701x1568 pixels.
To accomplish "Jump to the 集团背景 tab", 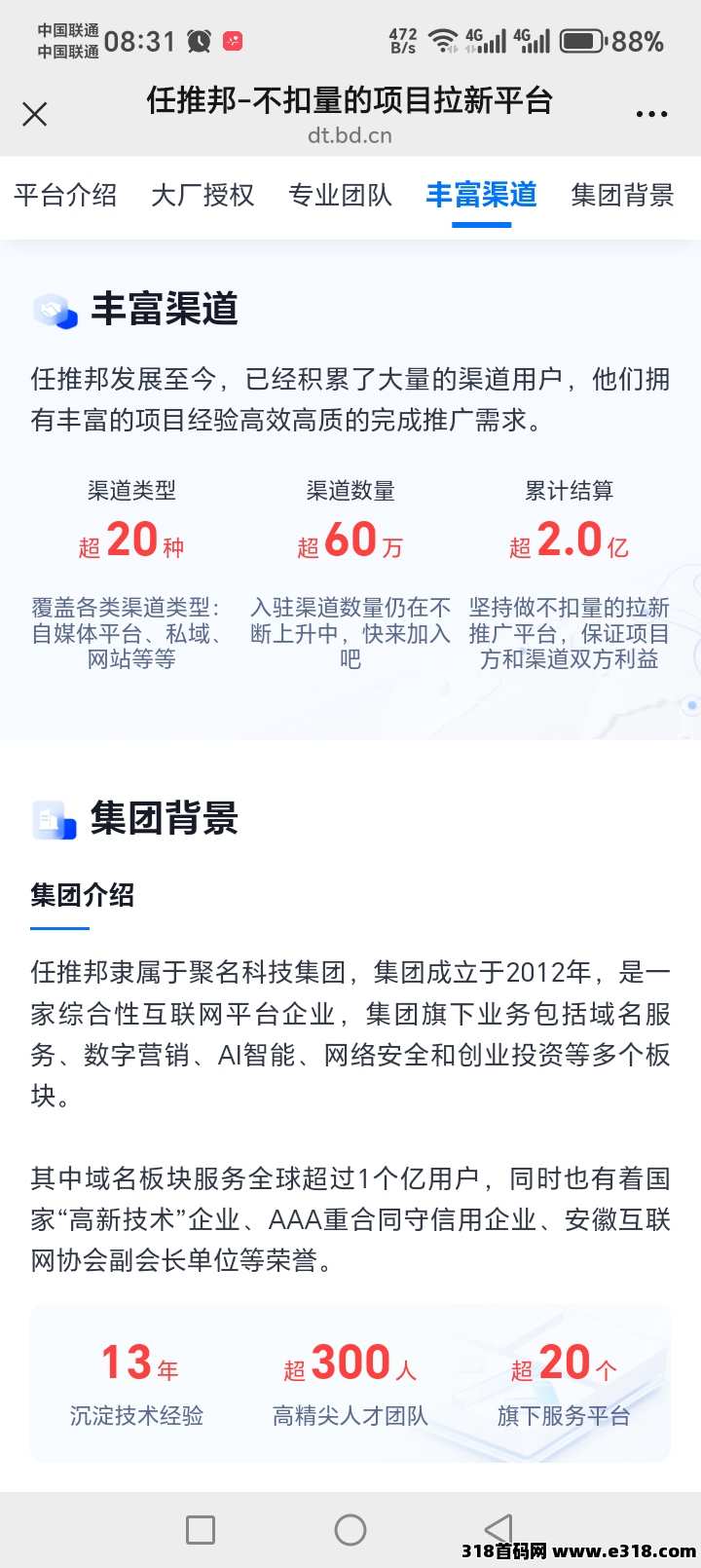I will [622, 195].
